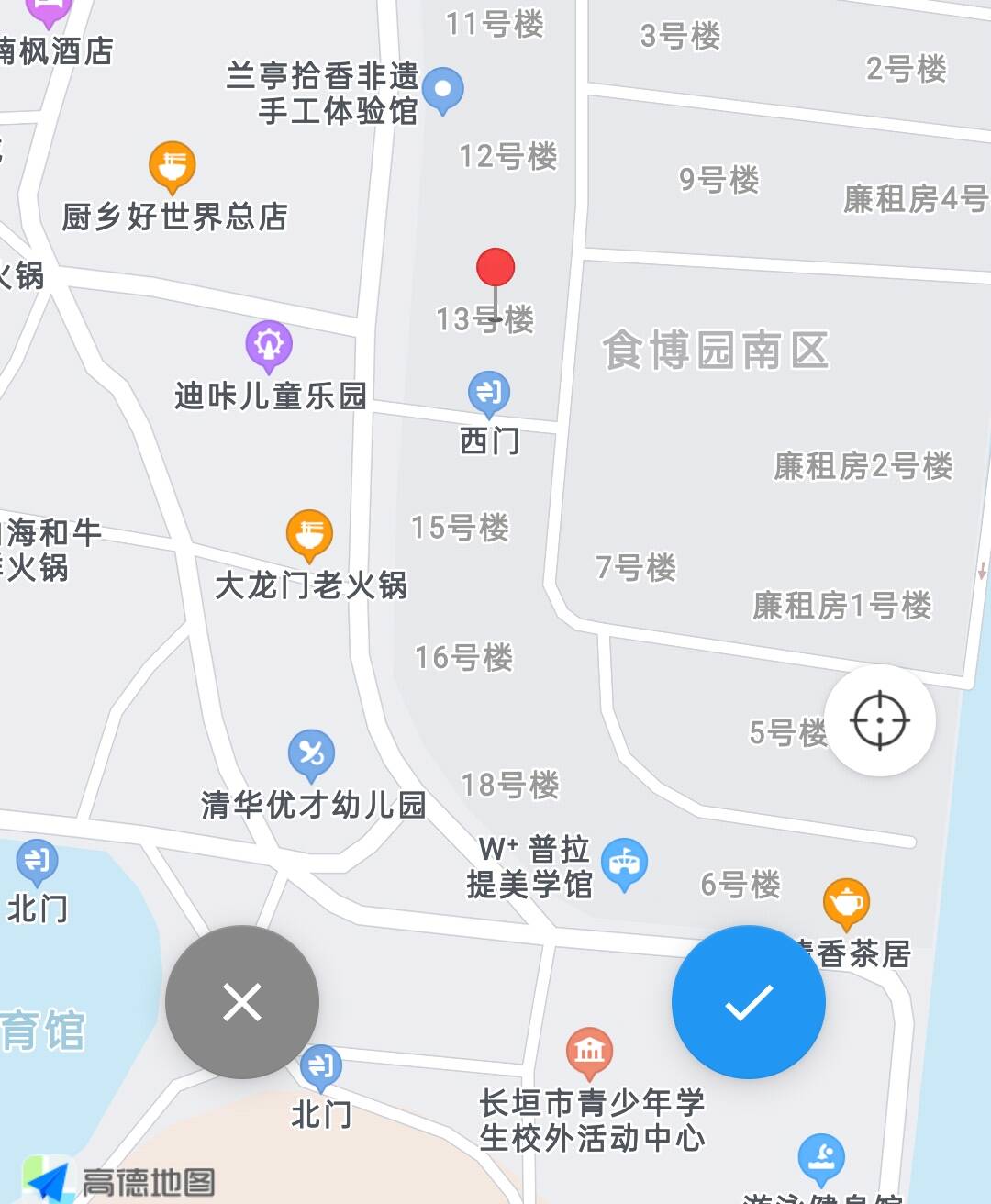The height and width of the screenshot is (1204, 991).
Task: Cancel location selection with the X button
Action: tap(242, 1002)
